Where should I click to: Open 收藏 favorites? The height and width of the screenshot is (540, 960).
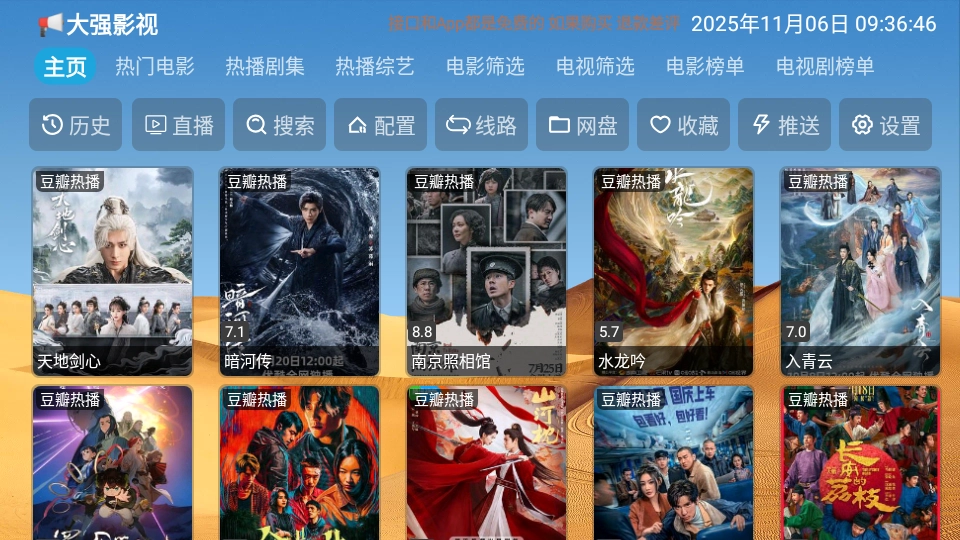click(684, 125)
